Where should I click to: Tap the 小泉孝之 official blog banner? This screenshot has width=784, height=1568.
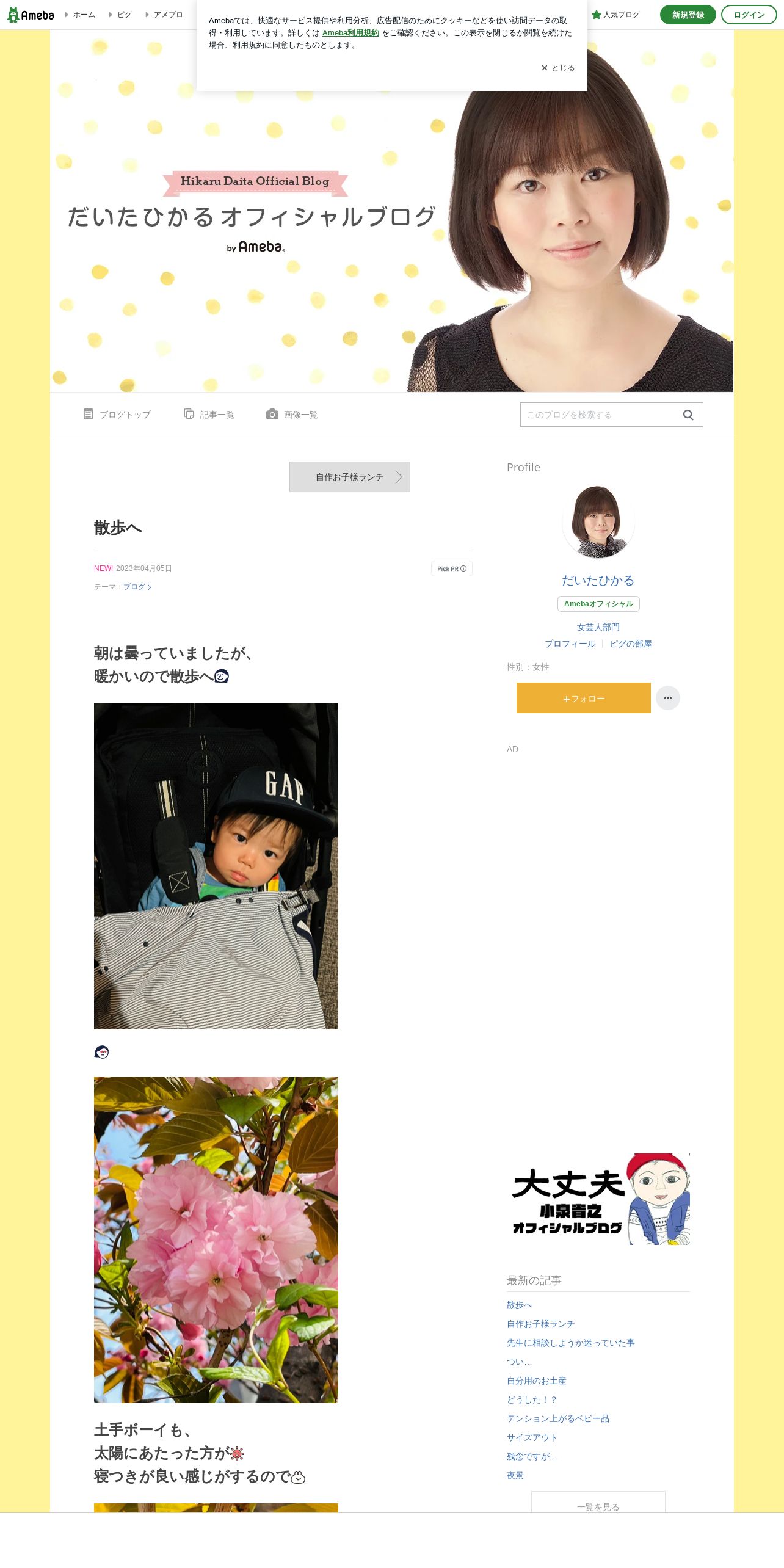coord(598,1199)
